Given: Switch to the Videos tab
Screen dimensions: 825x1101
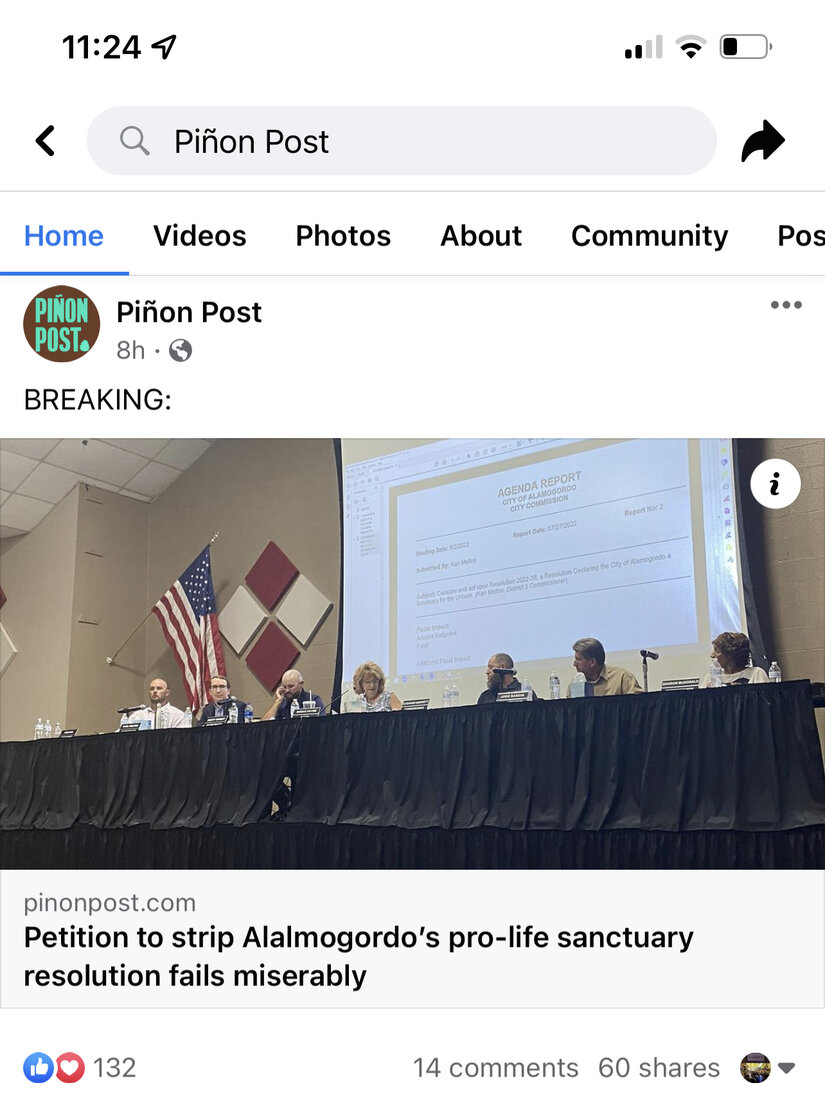Looking at the screenshot, I should (x=199, y=236).
